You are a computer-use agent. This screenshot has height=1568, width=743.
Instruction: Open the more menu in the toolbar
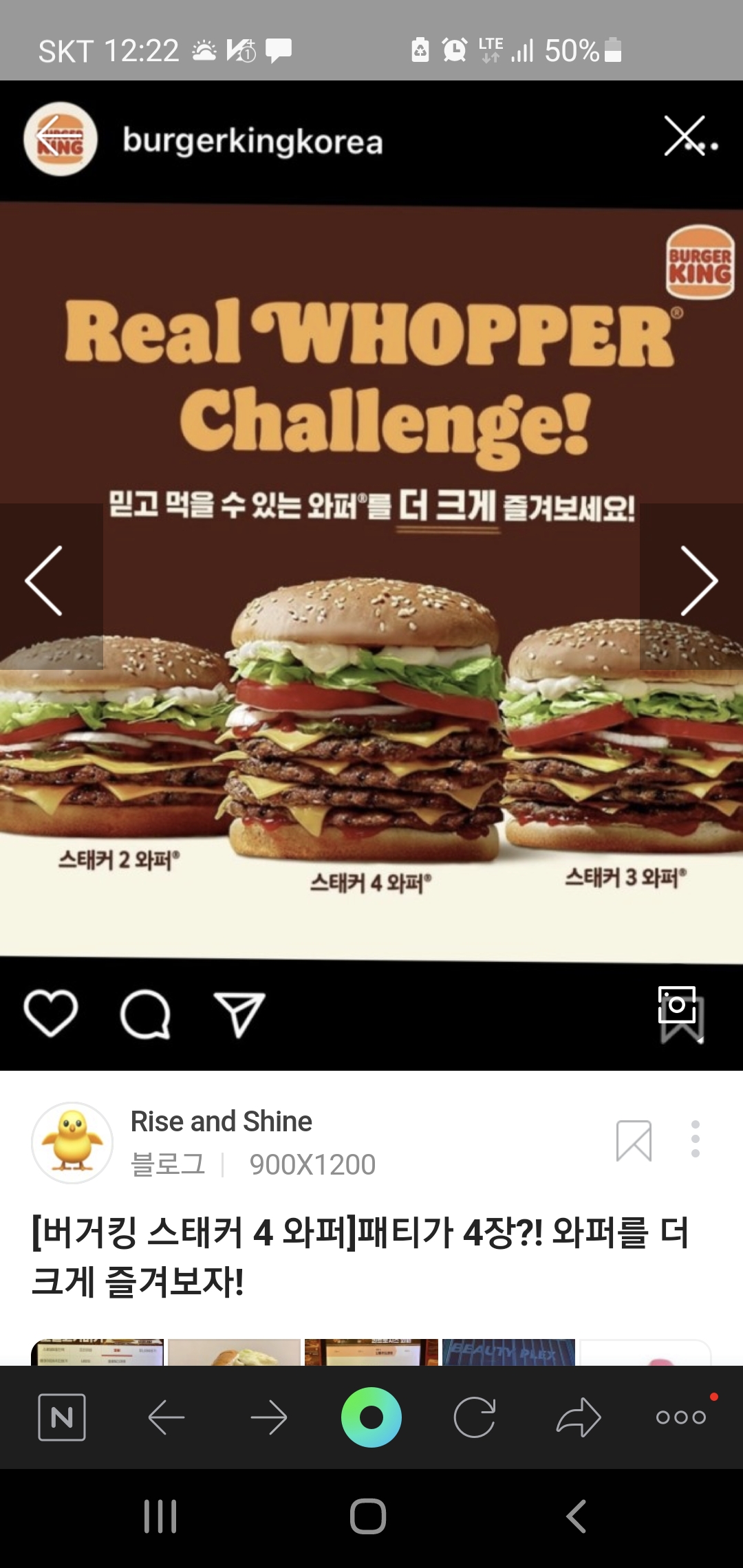click(680, 1417)
